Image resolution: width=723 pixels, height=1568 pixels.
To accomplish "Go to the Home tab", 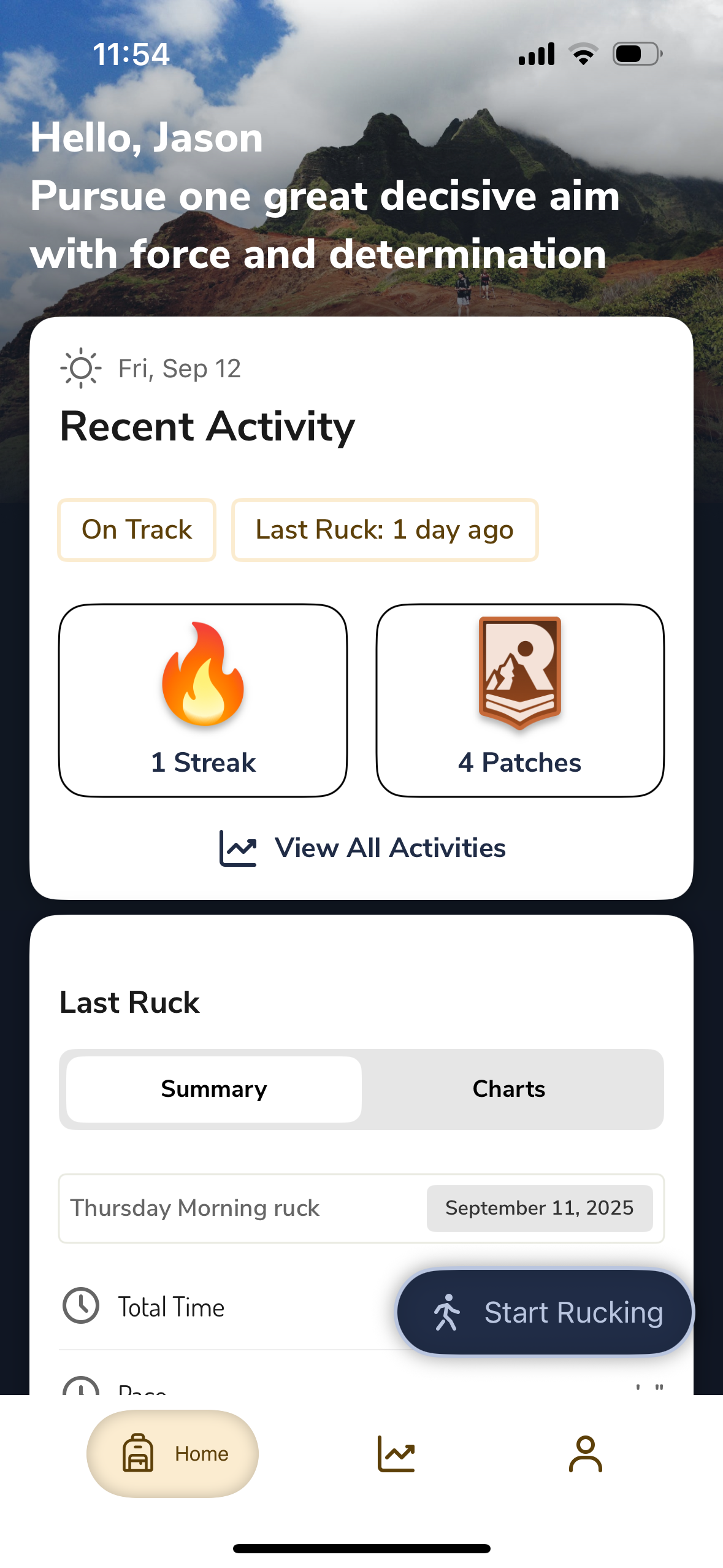I will 172,1453.
